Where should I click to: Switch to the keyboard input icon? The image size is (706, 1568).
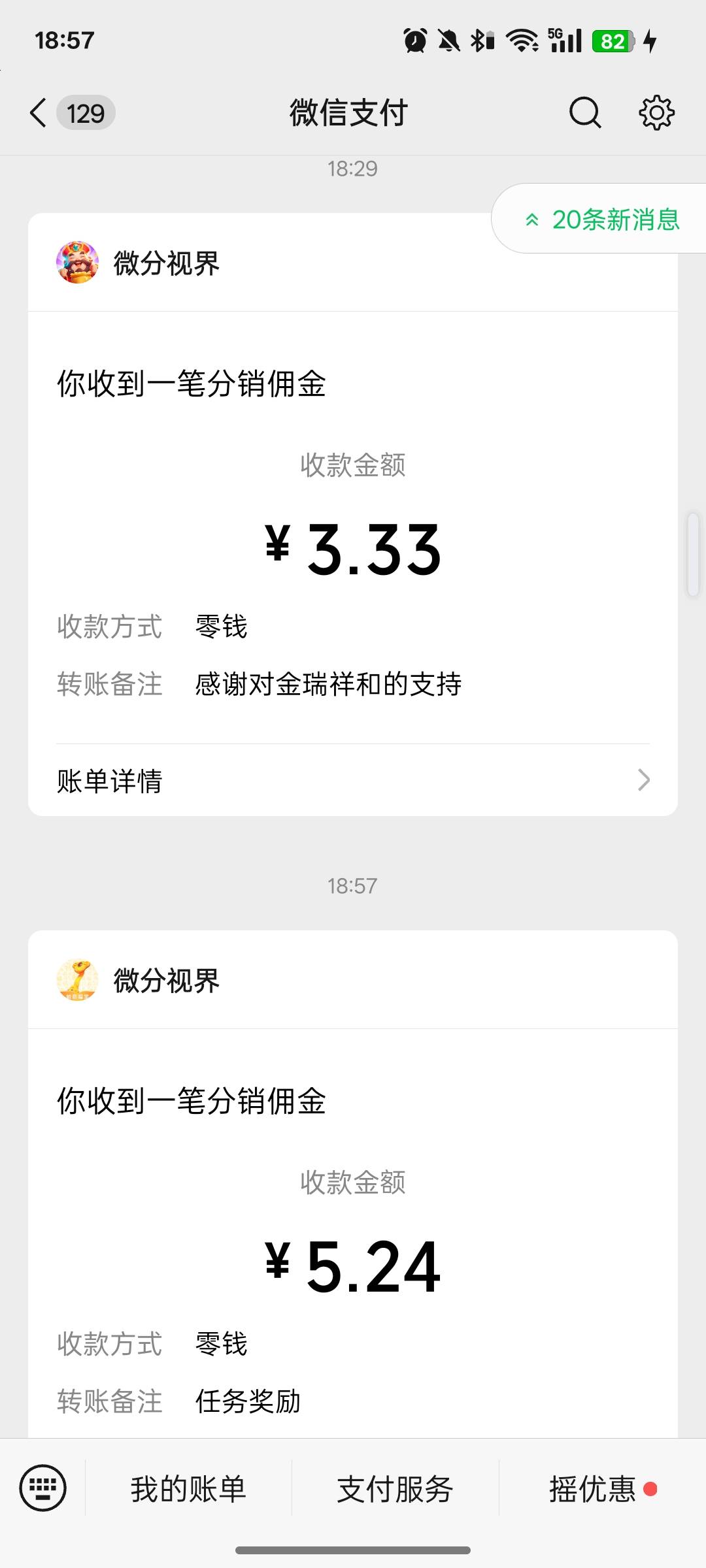[x=43, y=1488]
